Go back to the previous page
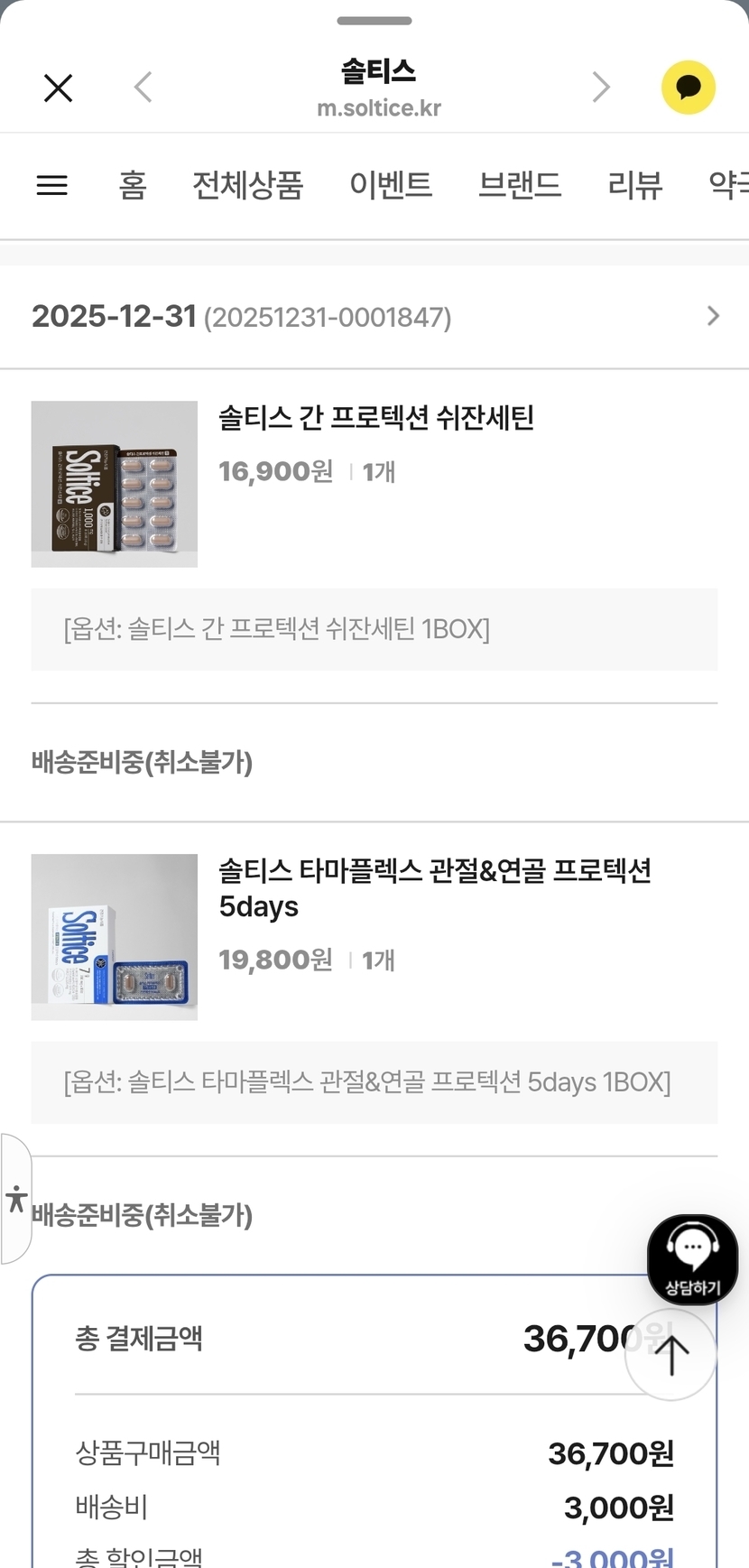Viewport: 749px width, 1568px height. (143, 88)
